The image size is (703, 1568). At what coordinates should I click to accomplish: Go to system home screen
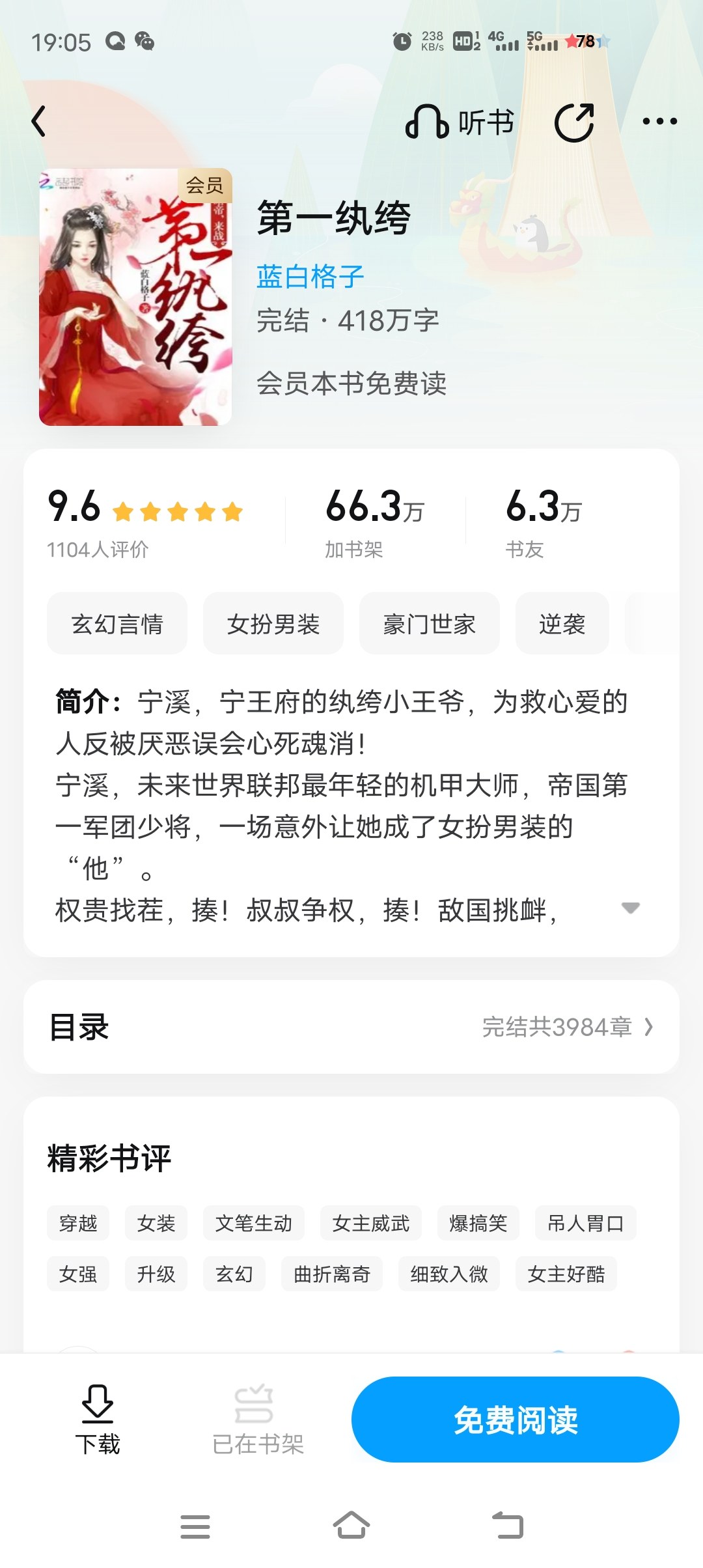(351, 1526)
